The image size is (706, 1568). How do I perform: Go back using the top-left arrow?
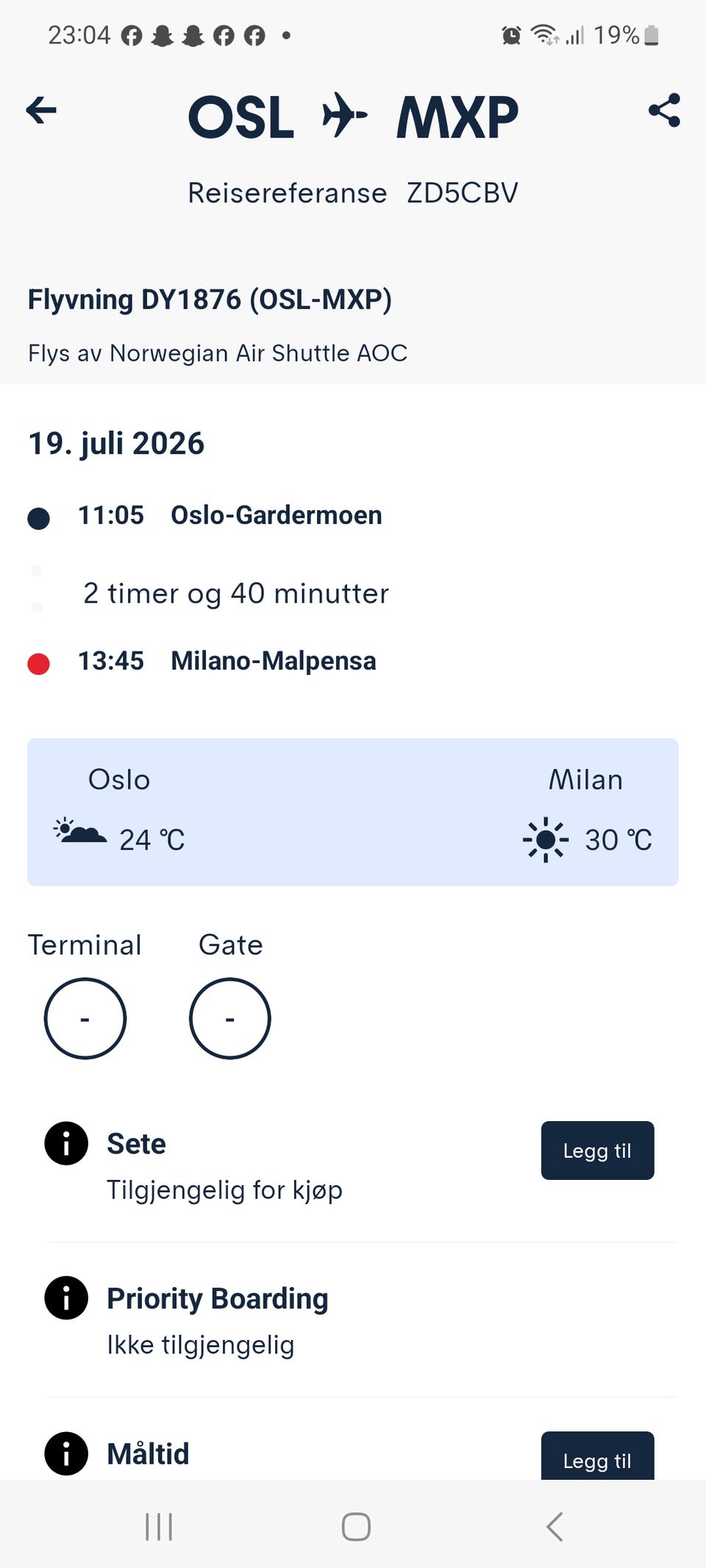click(x=41, y=111)
